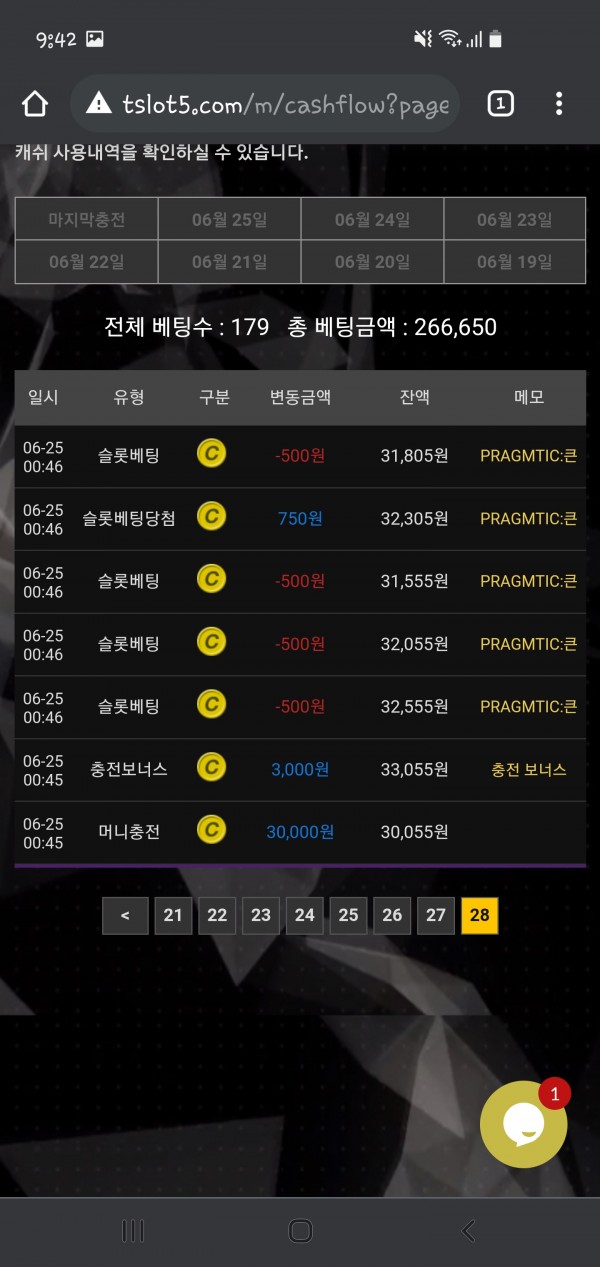This screenshot has height=1267, width=600.
Task: Filter history by 06월 20일
Action: pos(372,262)
